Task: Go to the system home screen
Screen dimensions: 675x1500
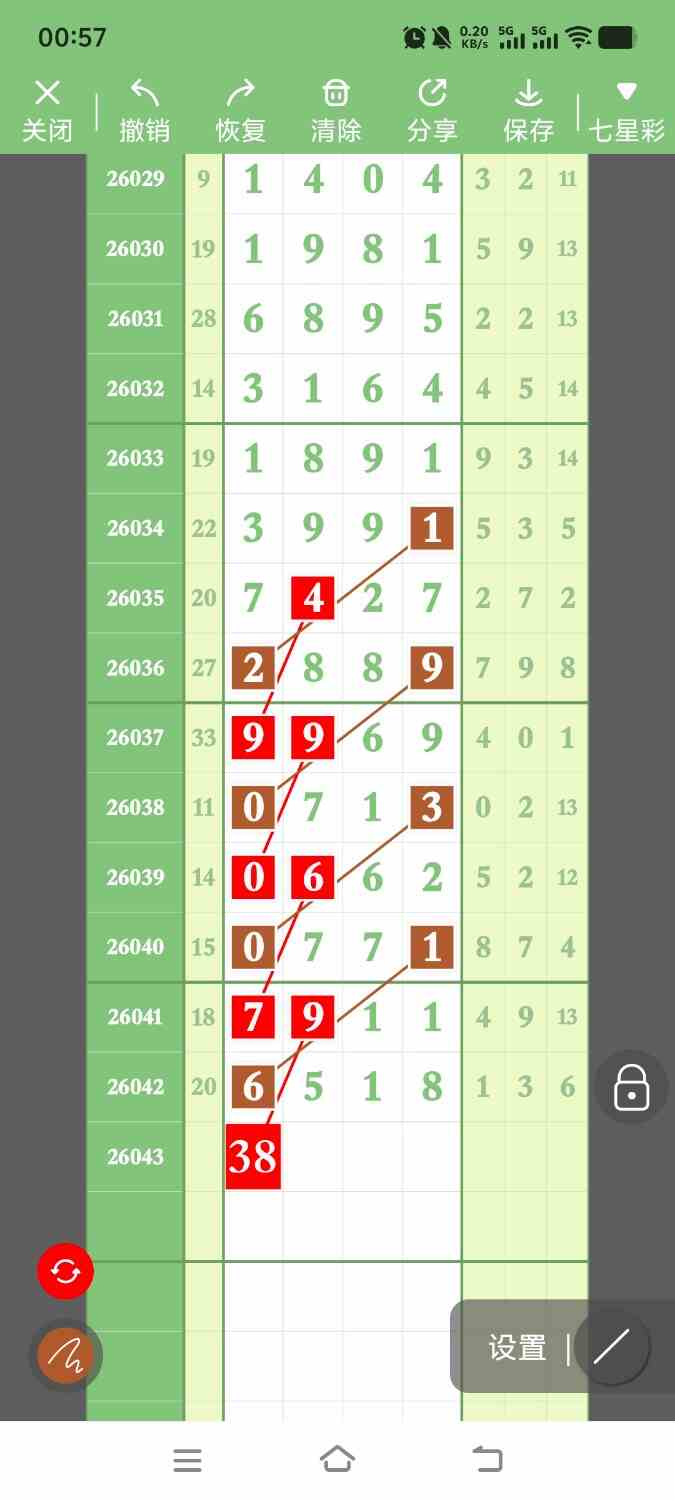Action: coord(337,1460)
